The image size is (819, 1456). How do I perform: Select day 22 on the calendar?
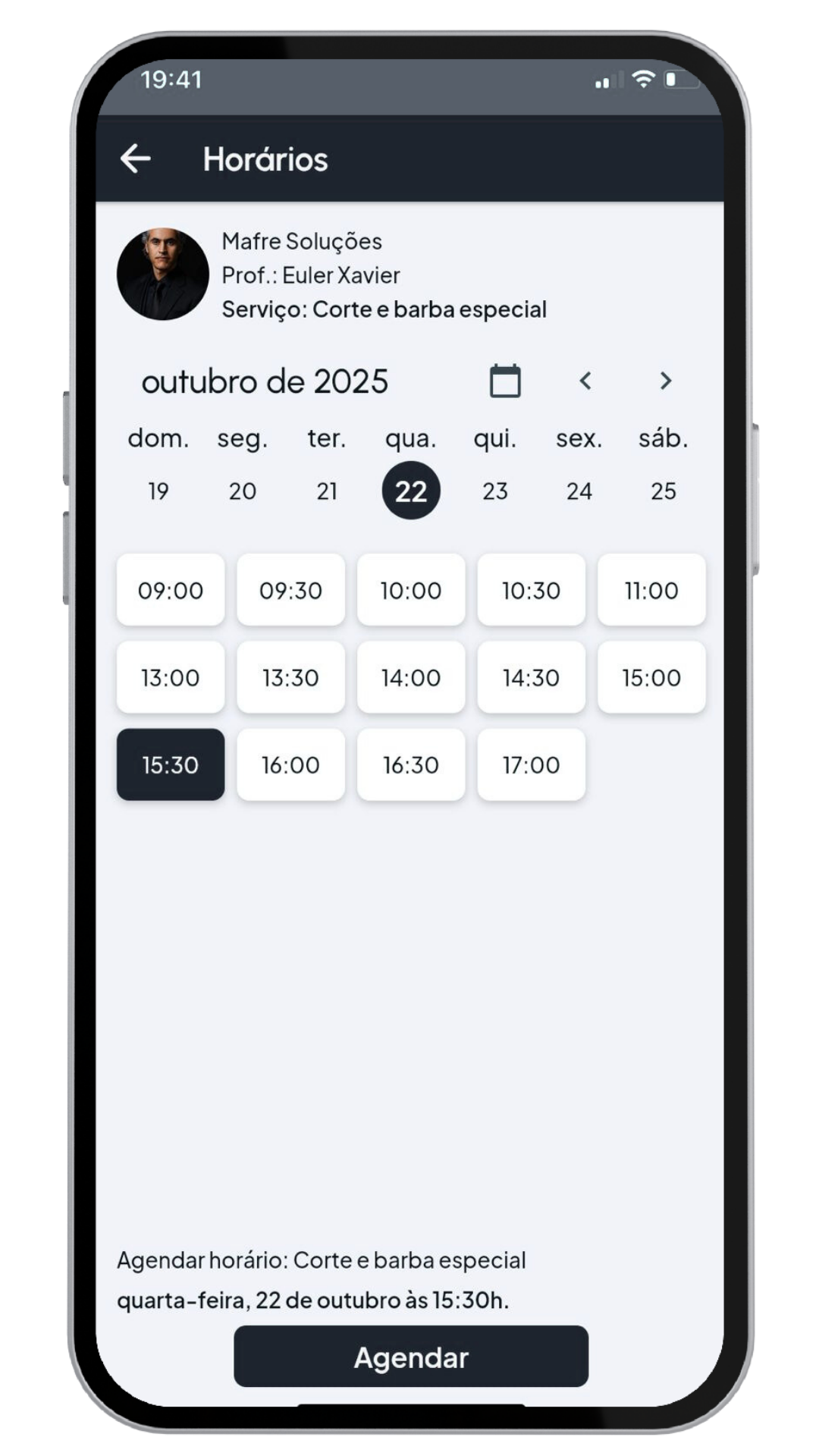(411, 490)
